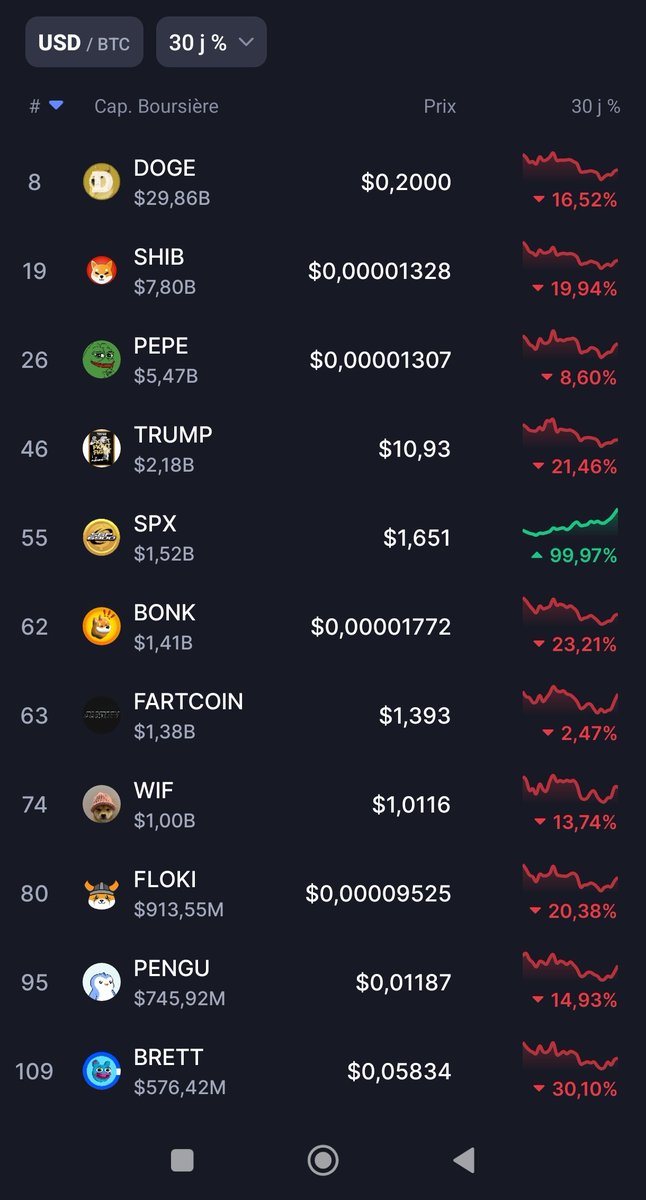View PENGU coin details

pos(323,983)
